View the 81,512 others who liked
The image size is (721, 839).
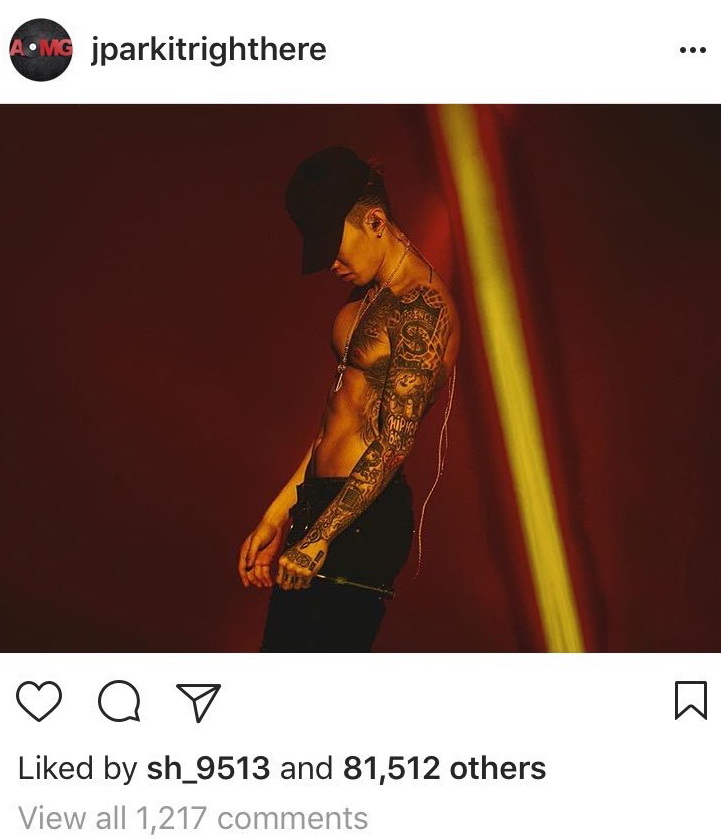click(445, 769)
